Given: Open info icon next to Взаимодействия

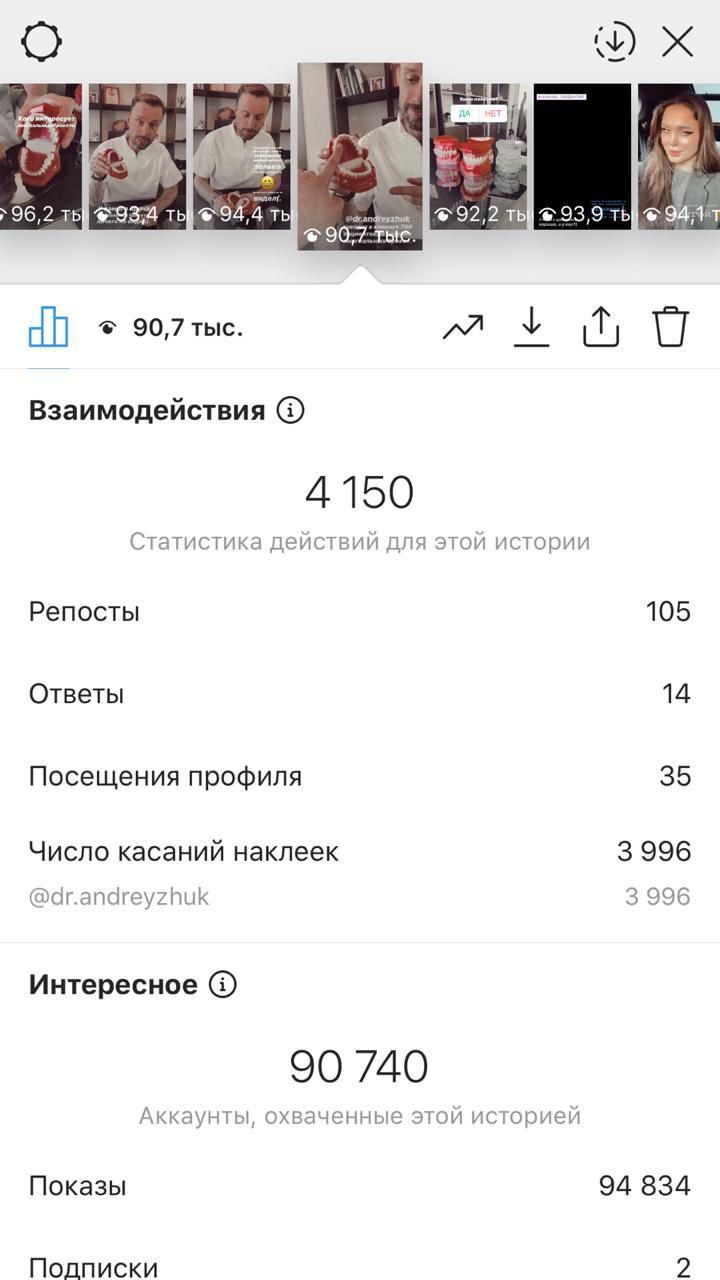Looking at the screenshot, I should point(290,410).
